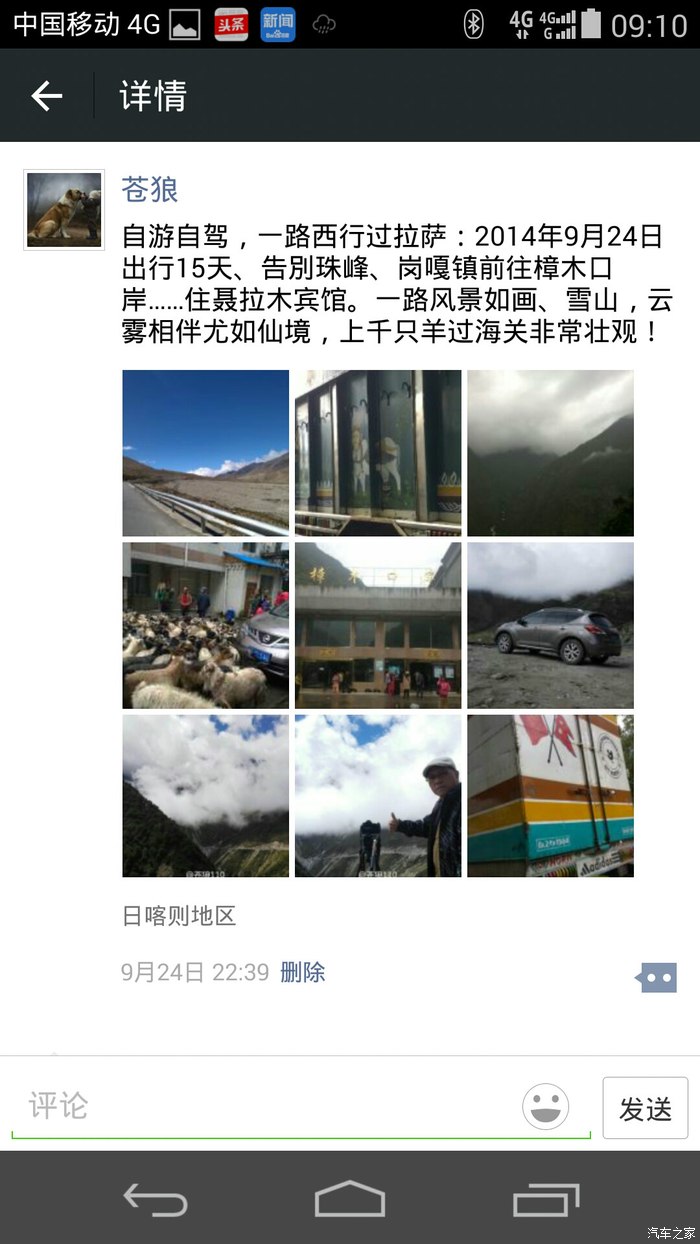View the misty mountain photo
The image size is (700, 1244).
[550, 453]
